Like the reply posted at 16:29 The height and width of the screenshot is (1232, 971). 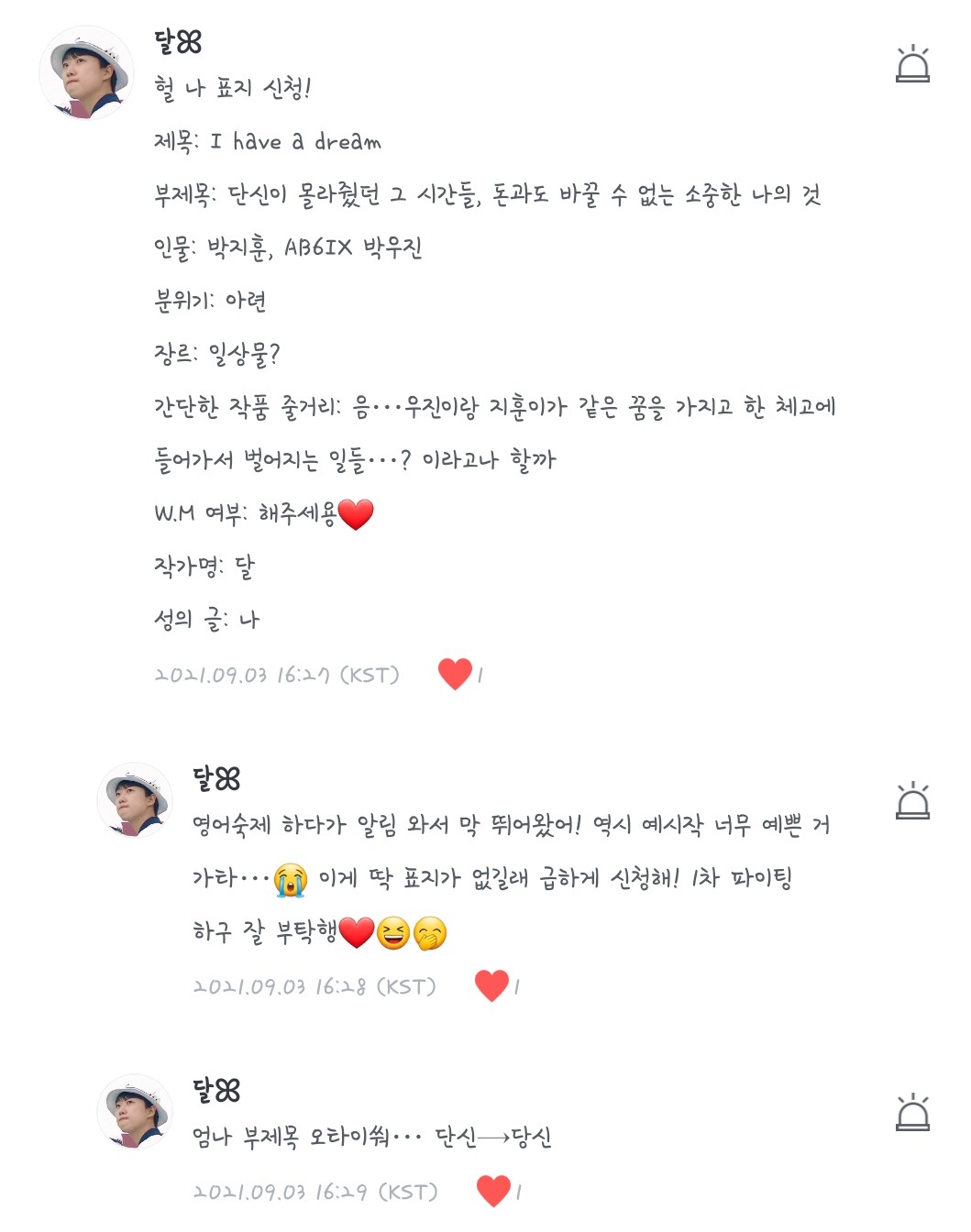493,1191
